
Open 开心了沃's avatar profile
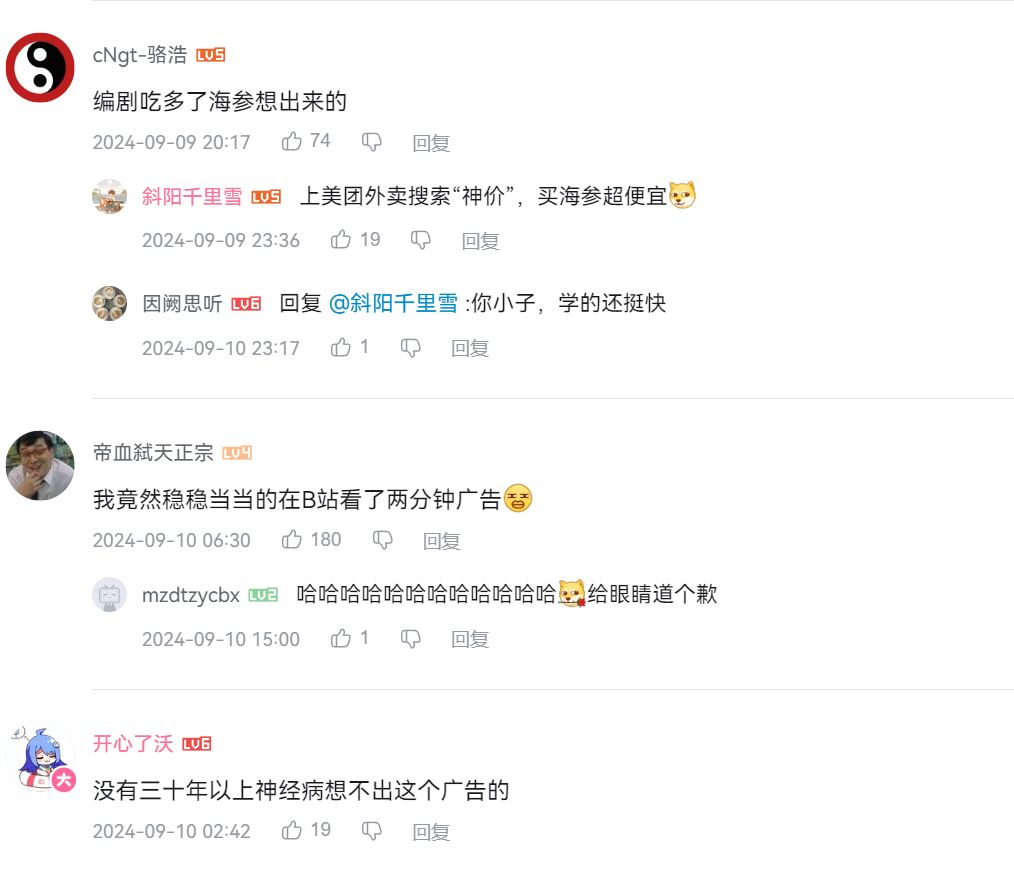click(41, 759)
